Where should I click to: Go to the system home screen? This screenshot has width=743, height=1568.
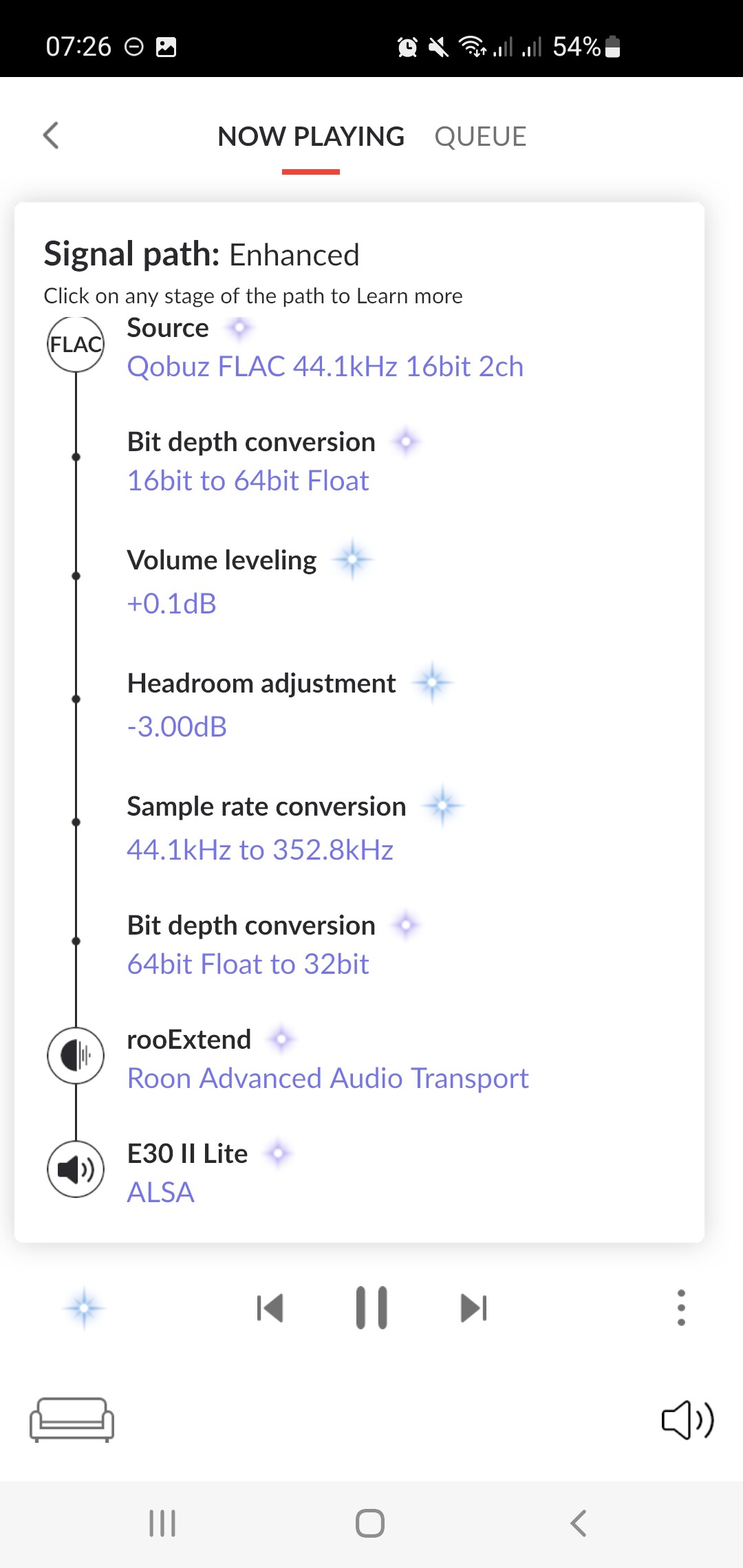click(370, 1523)
